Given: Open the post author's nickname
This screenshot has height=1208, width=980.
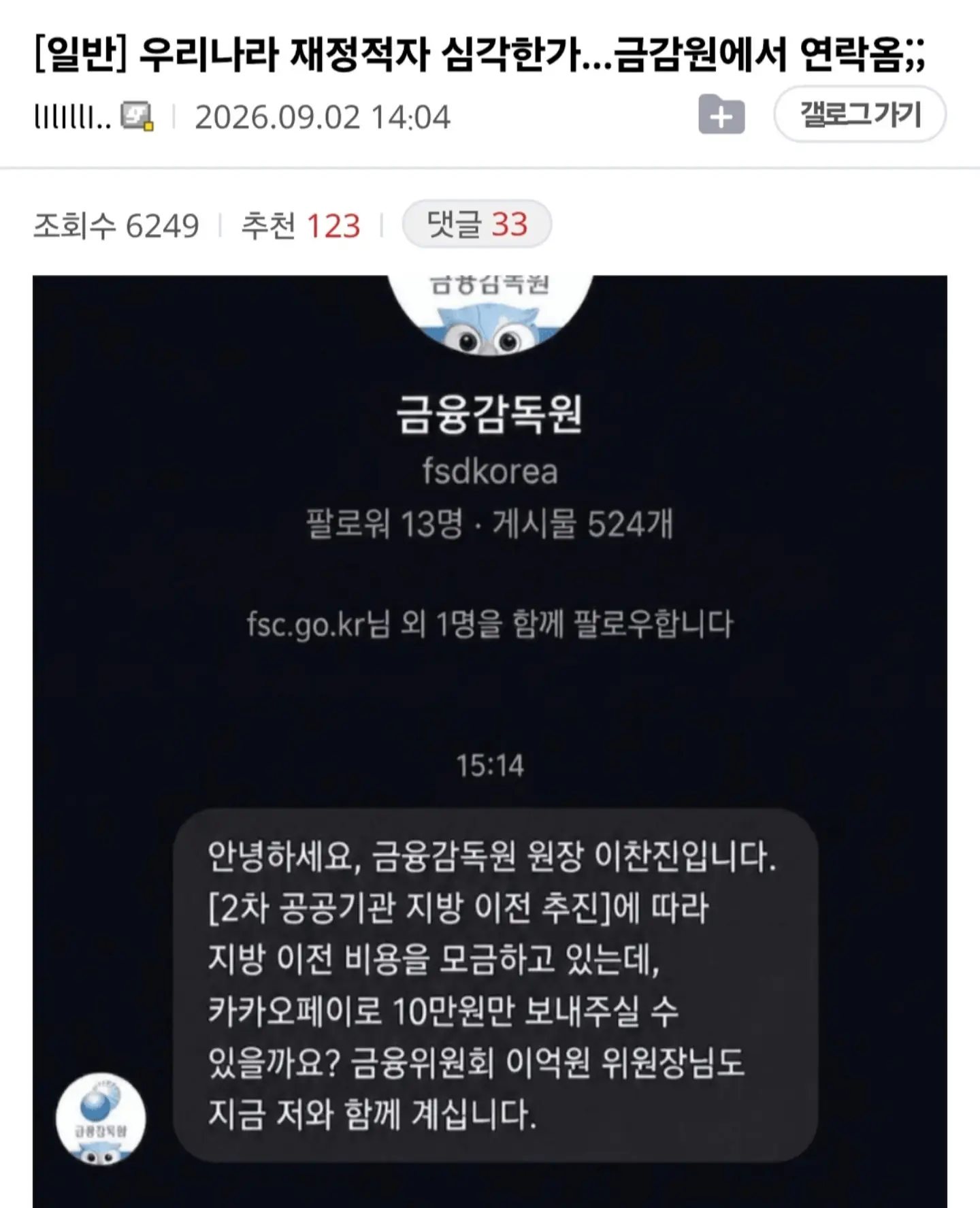Looking at the screenshot, I should 73,117.
